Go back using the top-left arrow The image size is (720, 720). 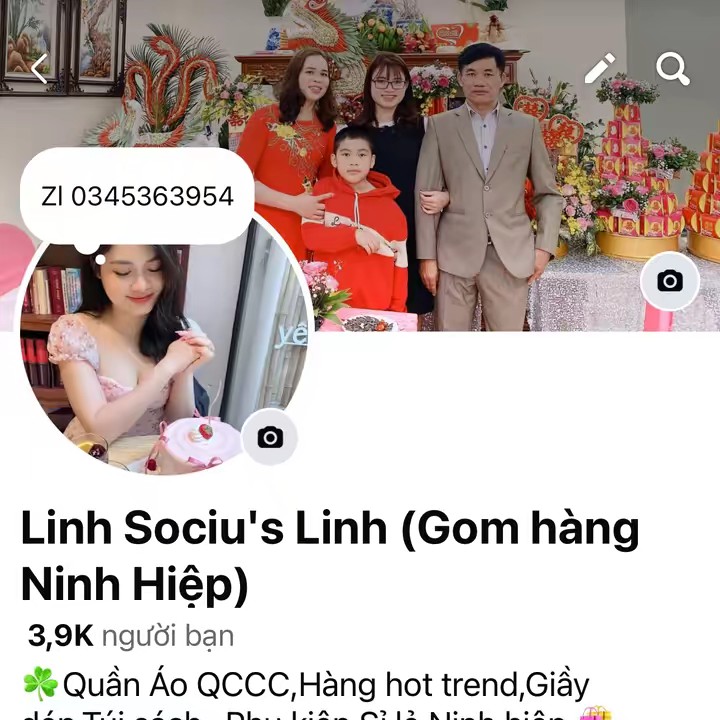[x=39, y=69]
